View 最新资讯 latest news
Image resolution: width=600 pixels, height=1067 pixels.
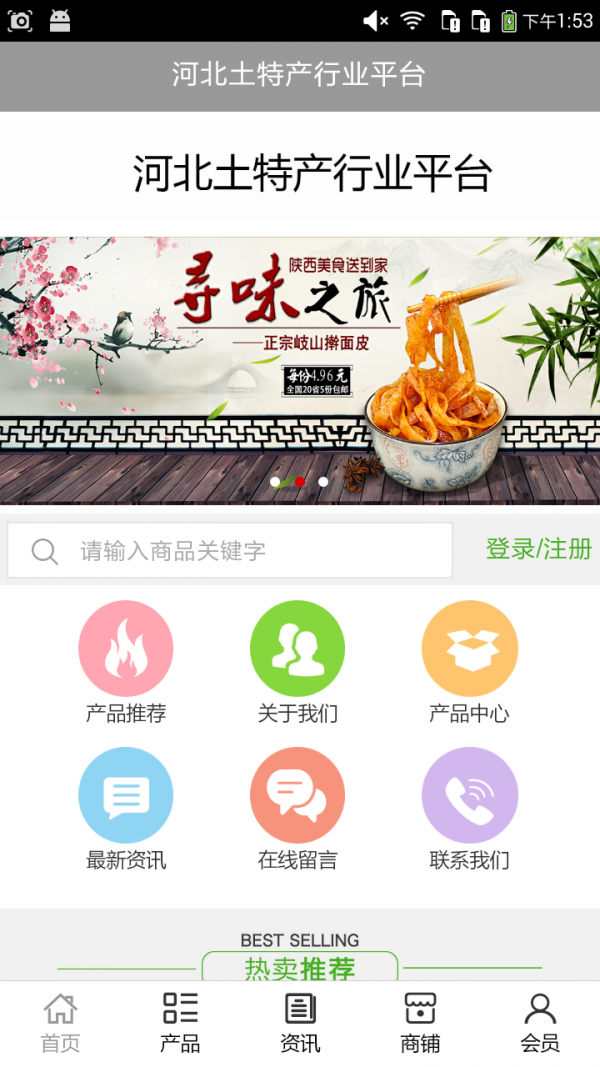(126, 796)
